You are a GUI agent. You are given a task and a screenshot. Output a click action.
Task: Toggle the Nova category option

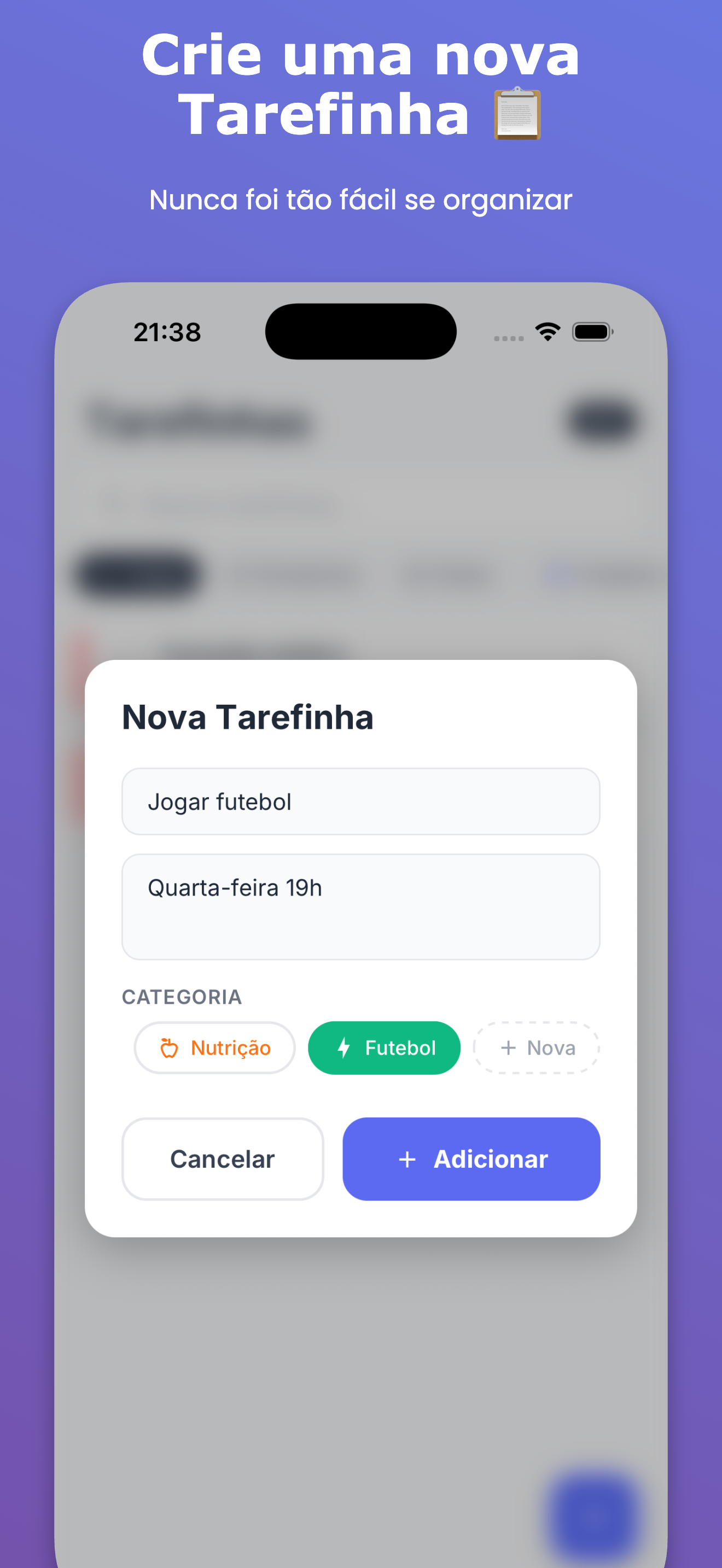pos(535,1048)
